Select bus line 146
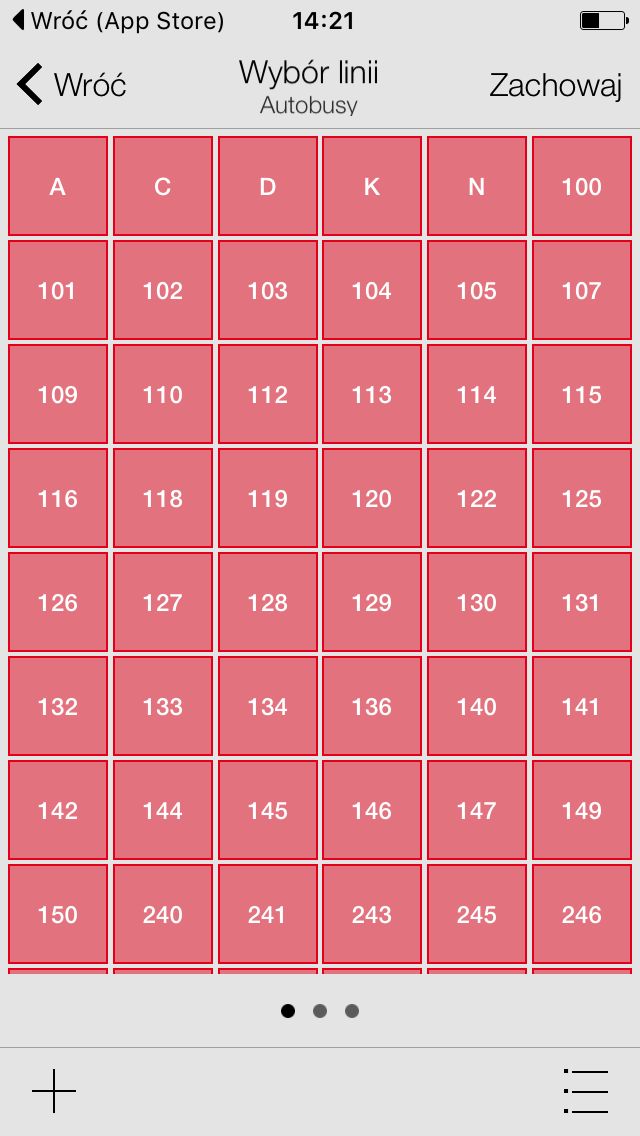Viewport: 640px width, 1136px height. point(372,810)
